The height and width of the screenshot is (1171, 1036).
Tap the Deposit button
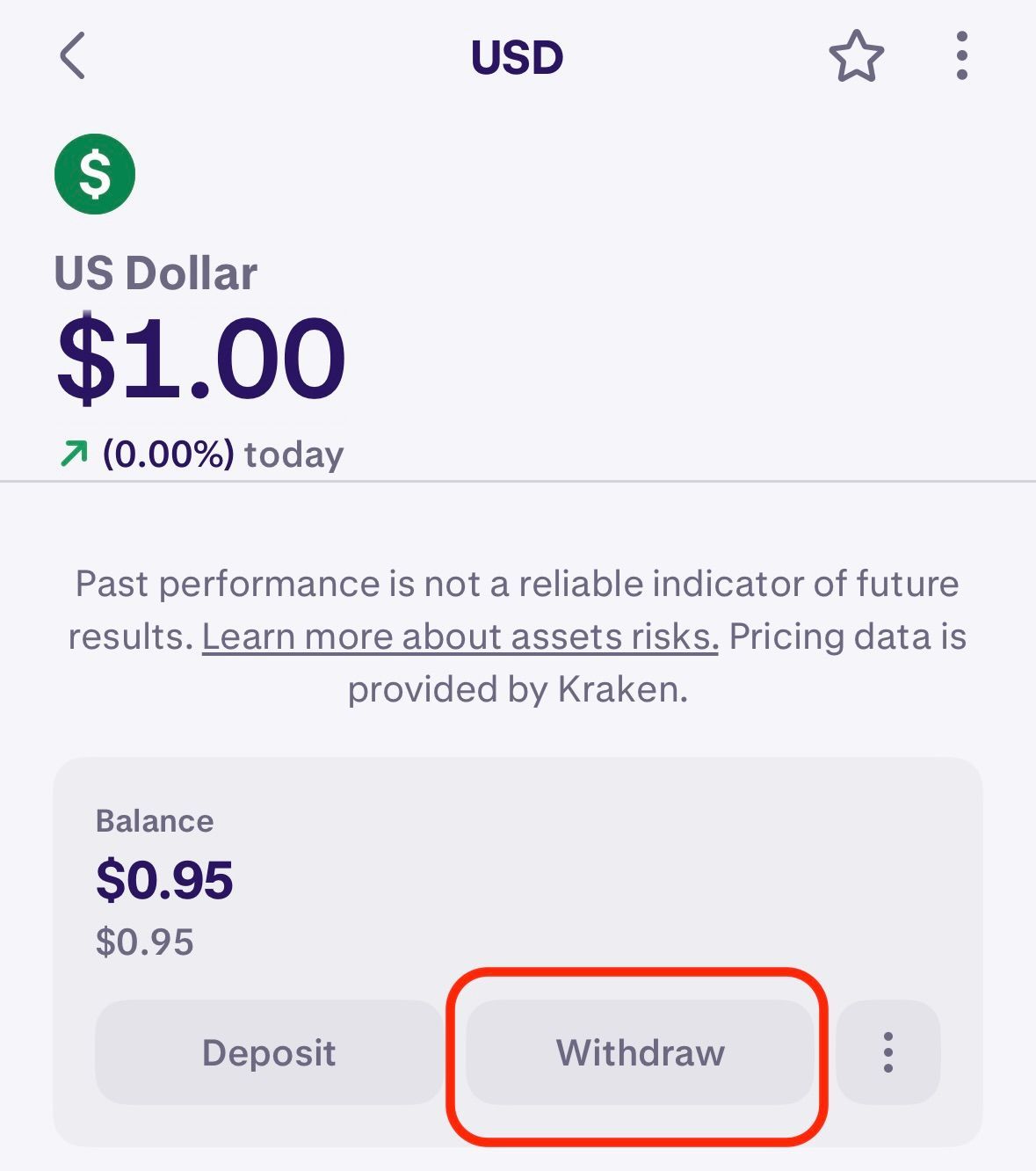(x=269, y=1052)
